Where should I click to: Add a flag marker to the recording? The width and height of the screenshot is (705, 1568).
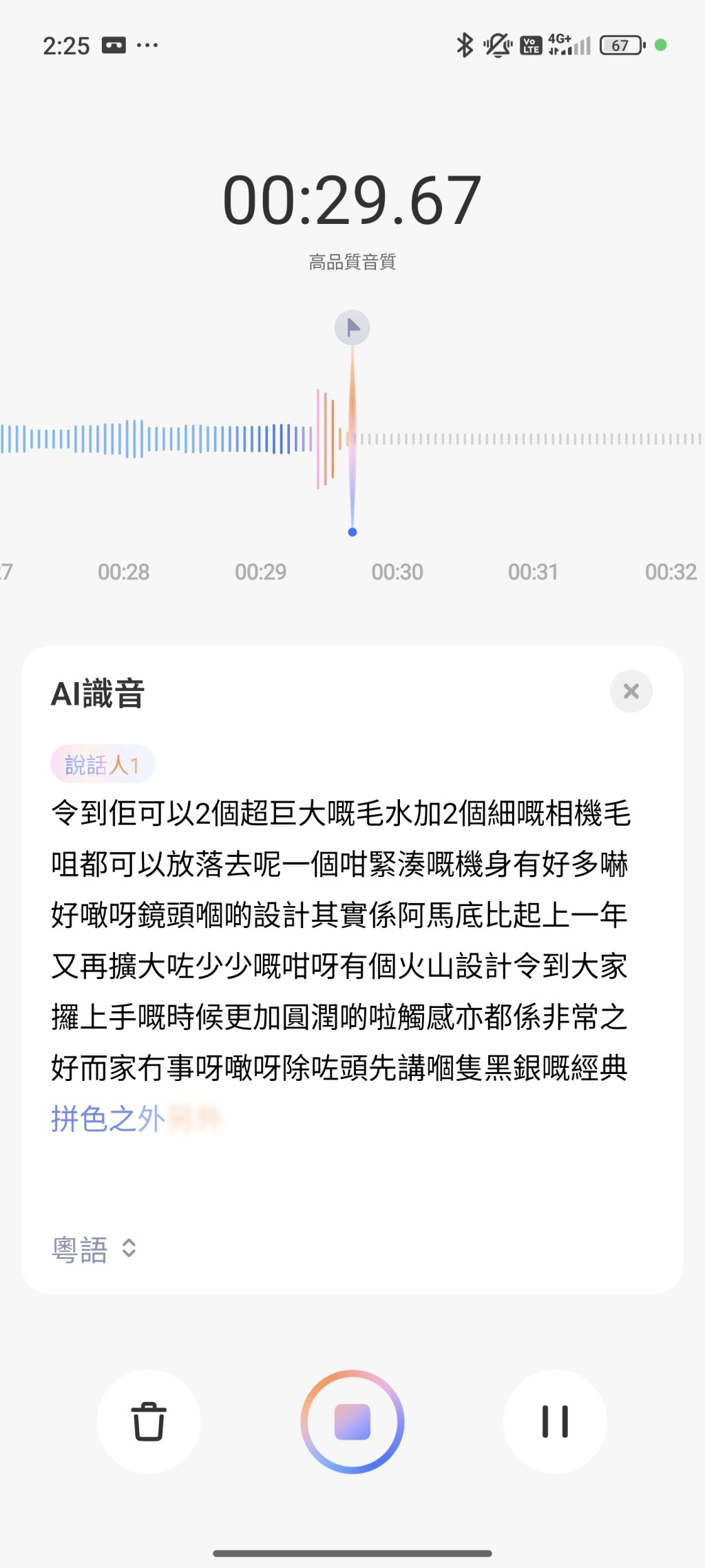(352, 328)
